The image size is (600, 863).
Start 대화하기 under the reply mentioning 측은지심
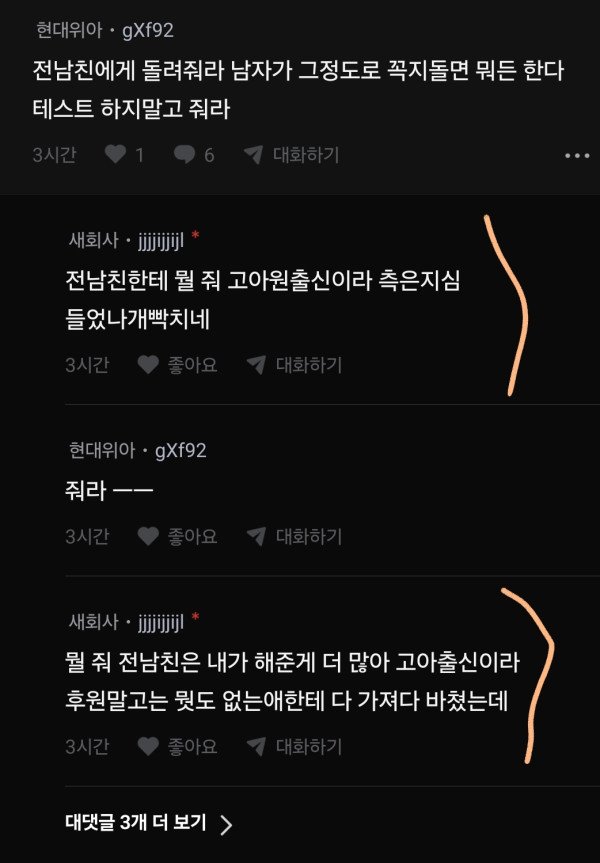coord(294,365)
